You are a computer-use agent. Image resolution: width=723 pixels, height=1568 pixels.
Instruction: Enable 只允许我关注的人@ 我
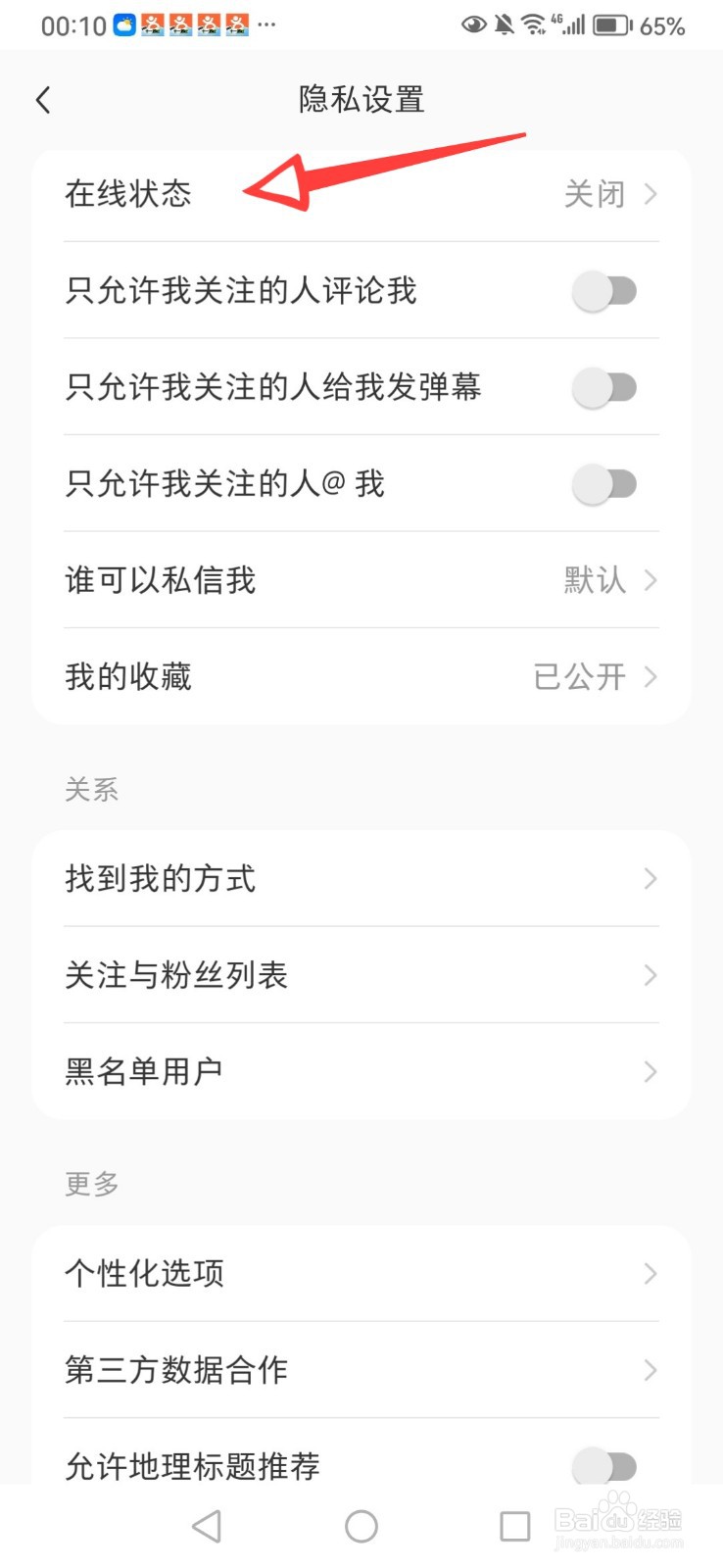point(605,484)
